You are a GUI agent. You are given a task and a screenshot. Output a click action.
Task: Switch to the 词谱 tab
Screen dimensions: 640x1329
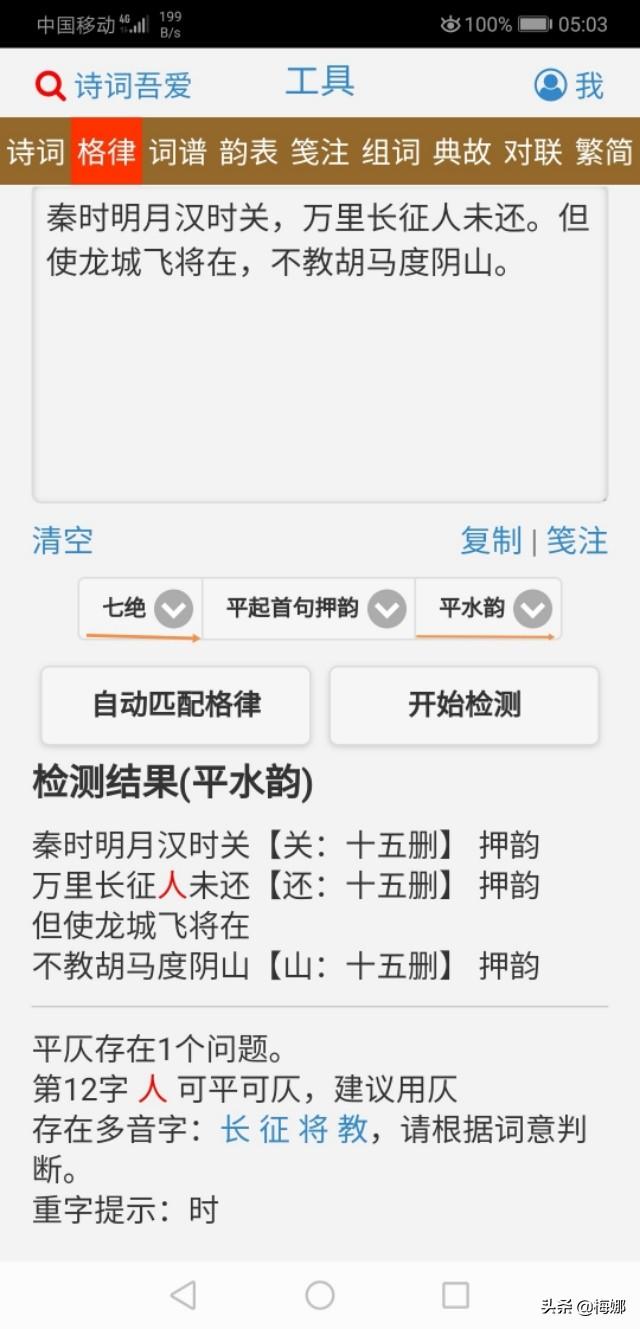tap(178, 151)
